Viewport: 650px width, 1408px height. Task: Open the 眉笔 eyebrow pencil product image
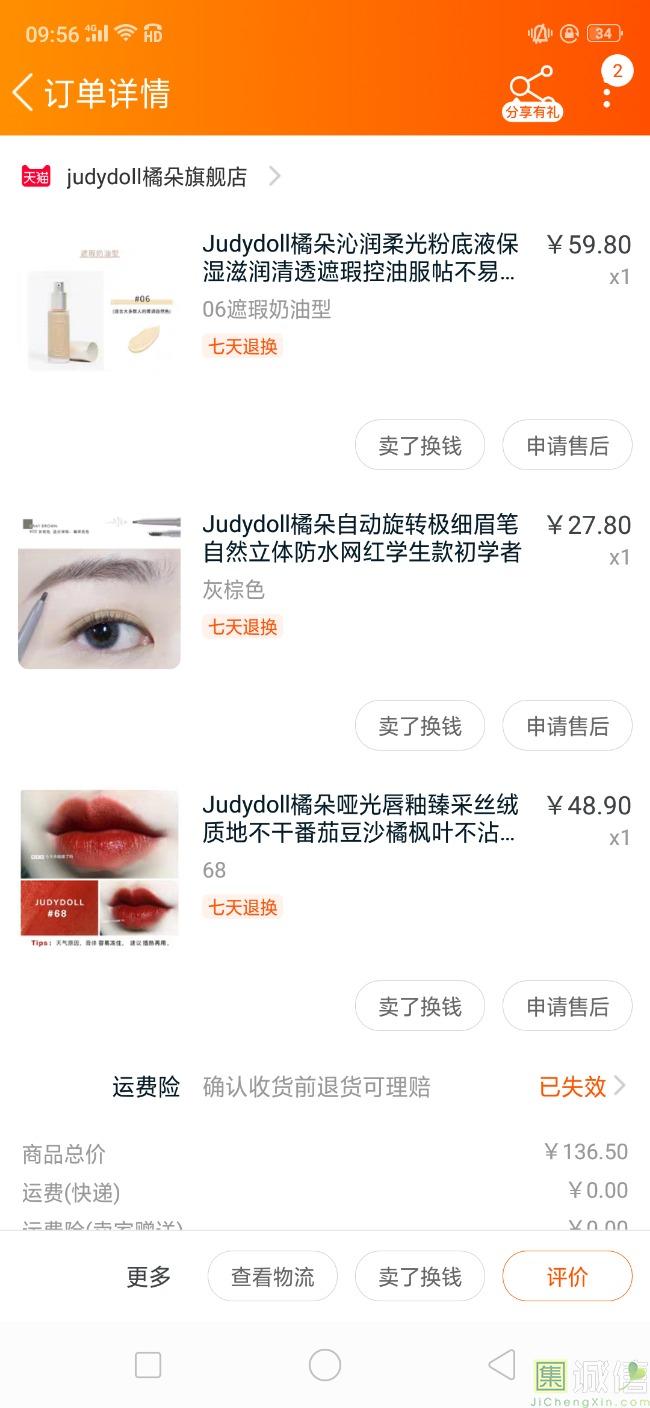[x=99, y=591]
